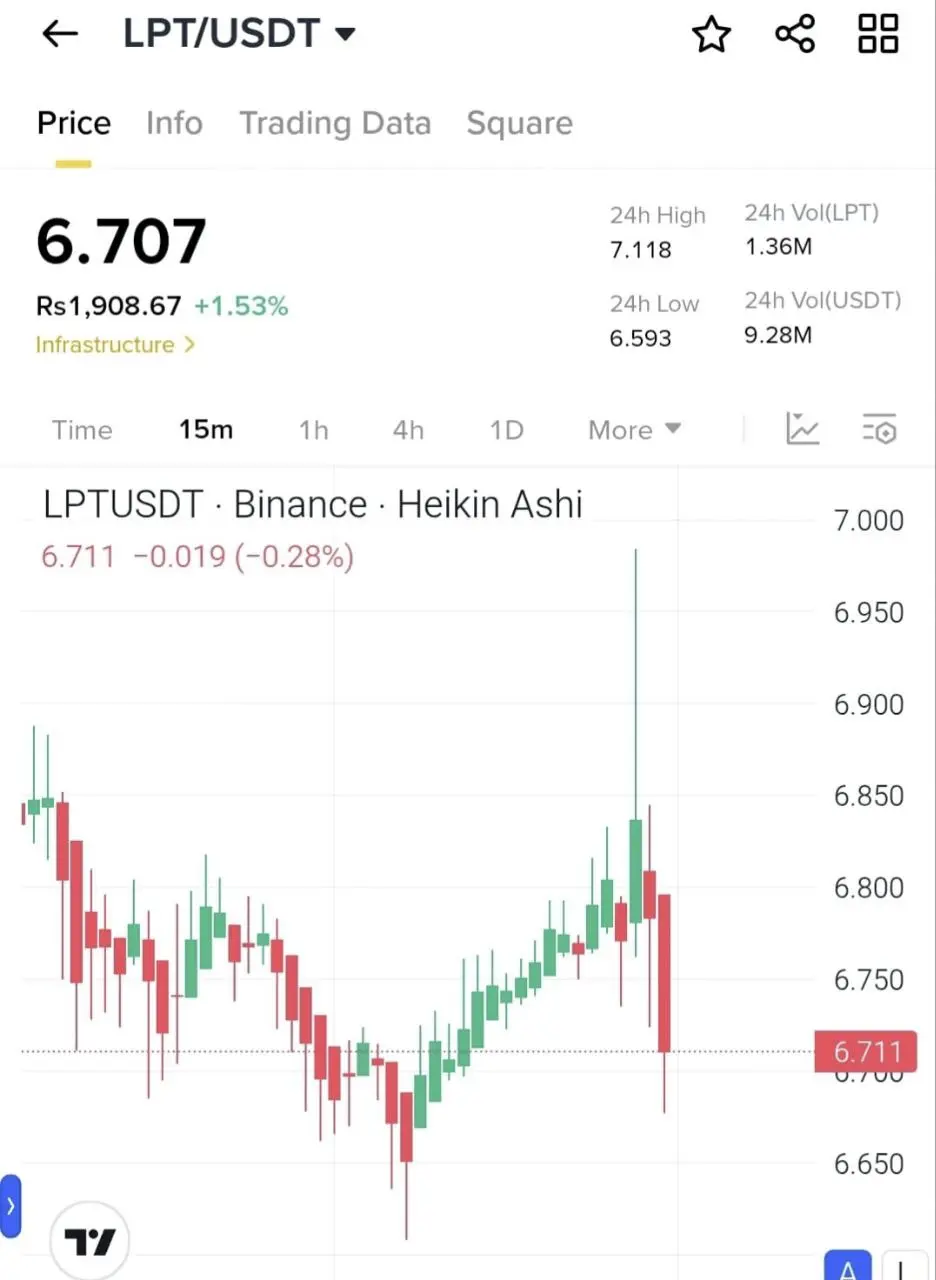Viewport: 936px width, 1280px height.
Task: Select the 15m chart interval
Action: pos(206,430)
